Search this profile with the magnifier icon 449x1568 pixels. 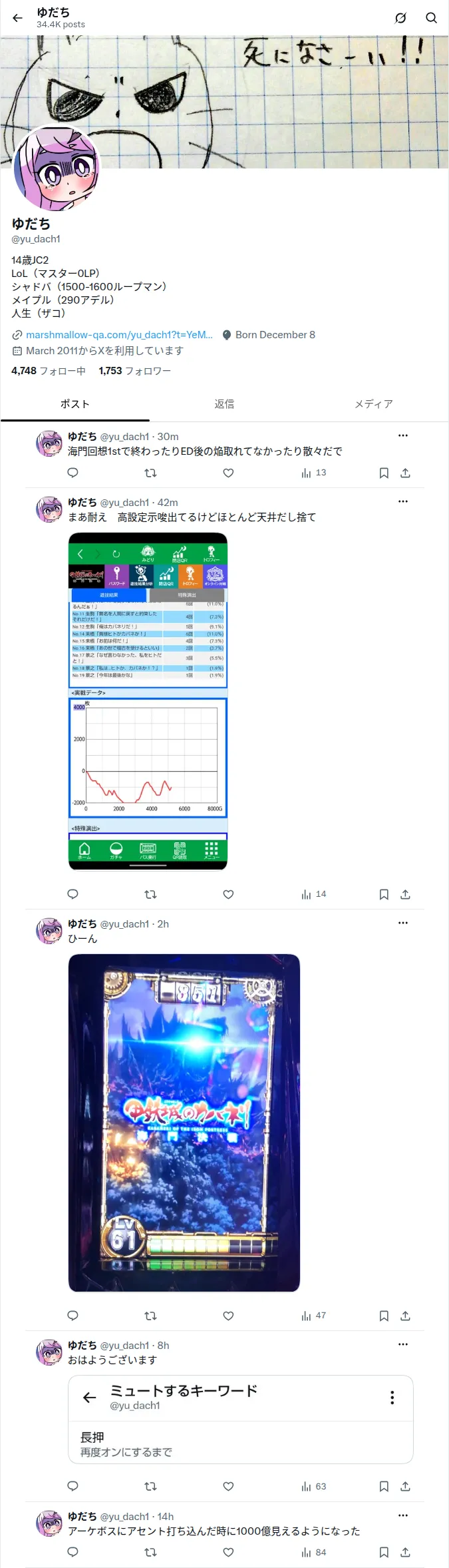432,18
